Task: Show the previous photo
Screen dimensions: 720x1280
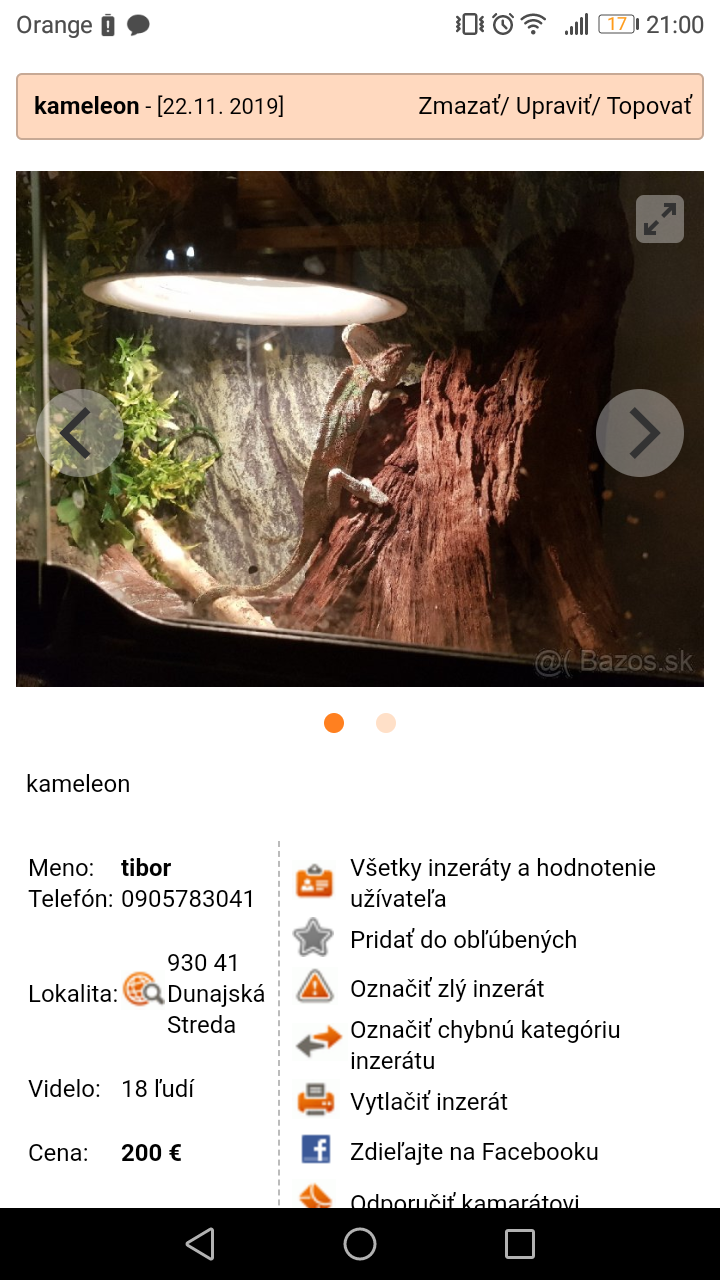Action: tap(79, 433)
